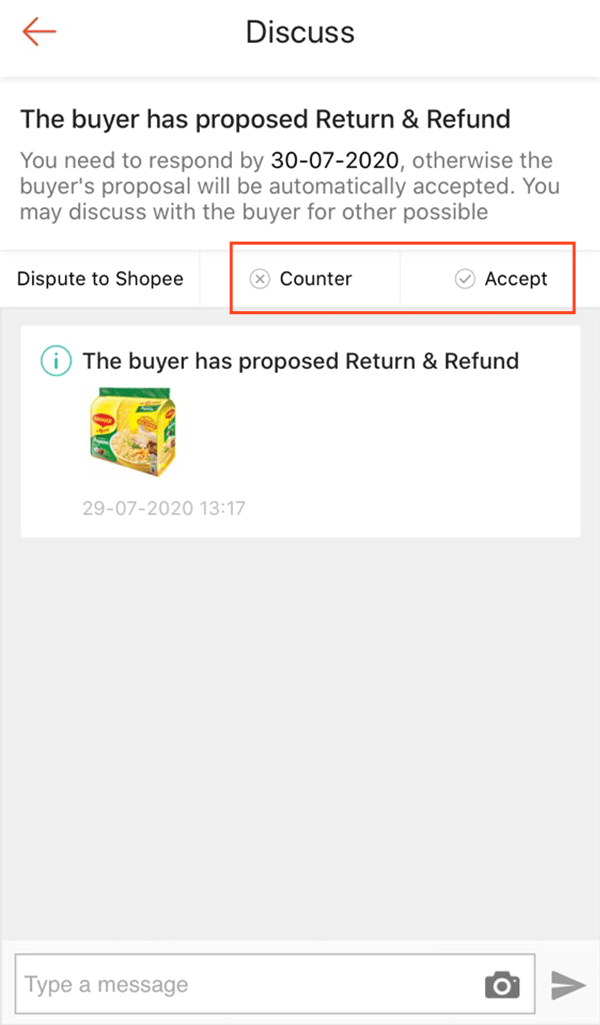
Task: Attach a photo with camera icon
Action: tap(502, 985)
